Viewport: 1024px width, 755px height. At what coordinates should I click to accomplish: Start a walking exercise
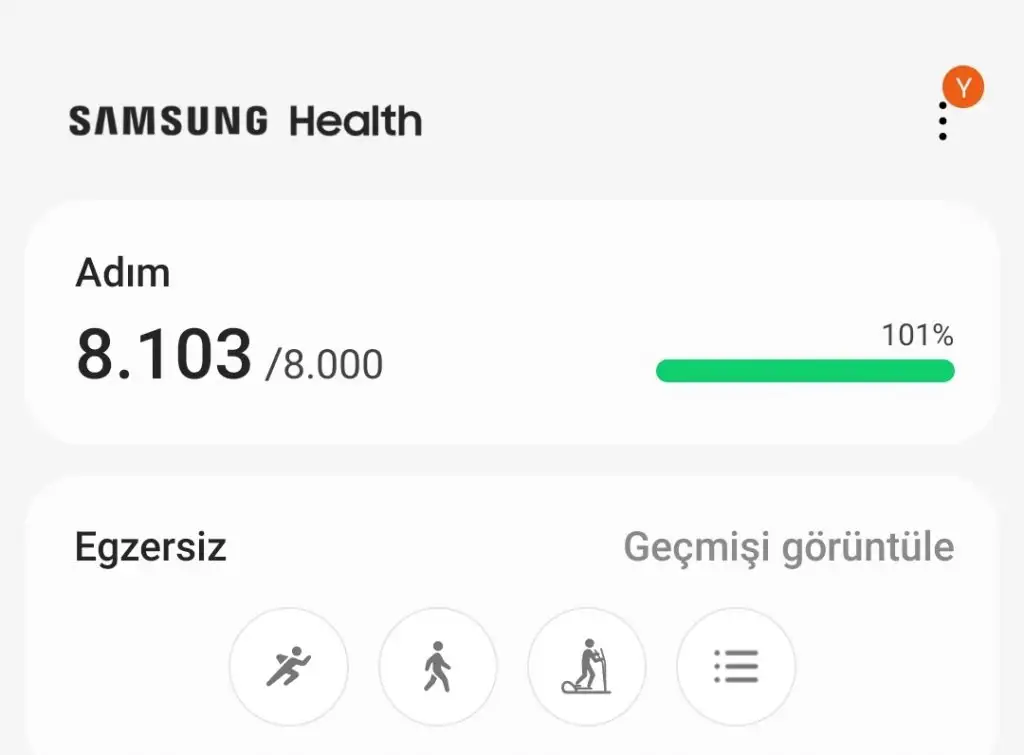pos(438,666)
